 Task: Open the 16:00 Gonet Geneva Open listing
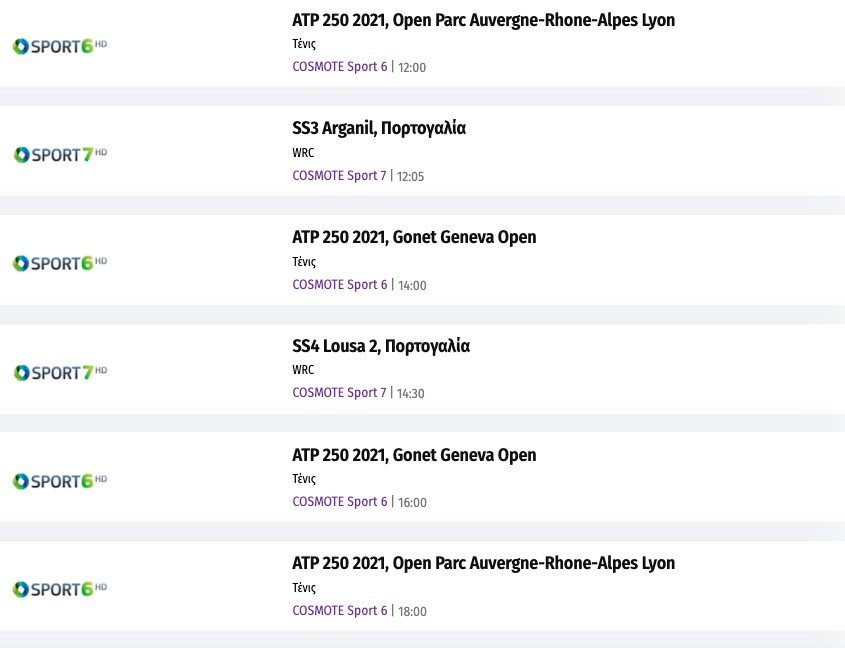(x=414, y=456)
